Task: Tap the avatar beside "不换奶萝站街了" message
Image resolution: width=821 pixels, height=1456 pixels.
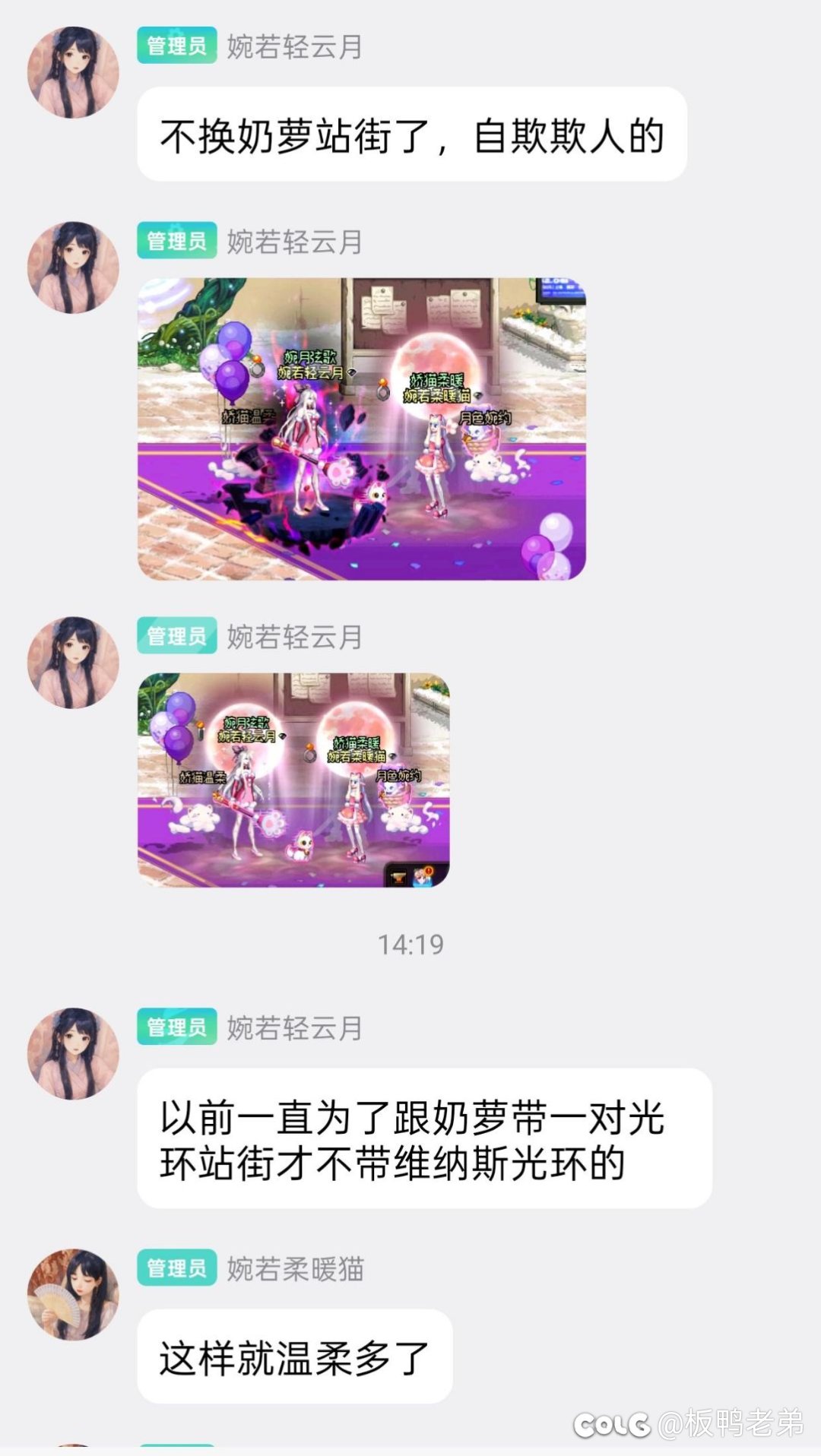Action: coord(73,73)
